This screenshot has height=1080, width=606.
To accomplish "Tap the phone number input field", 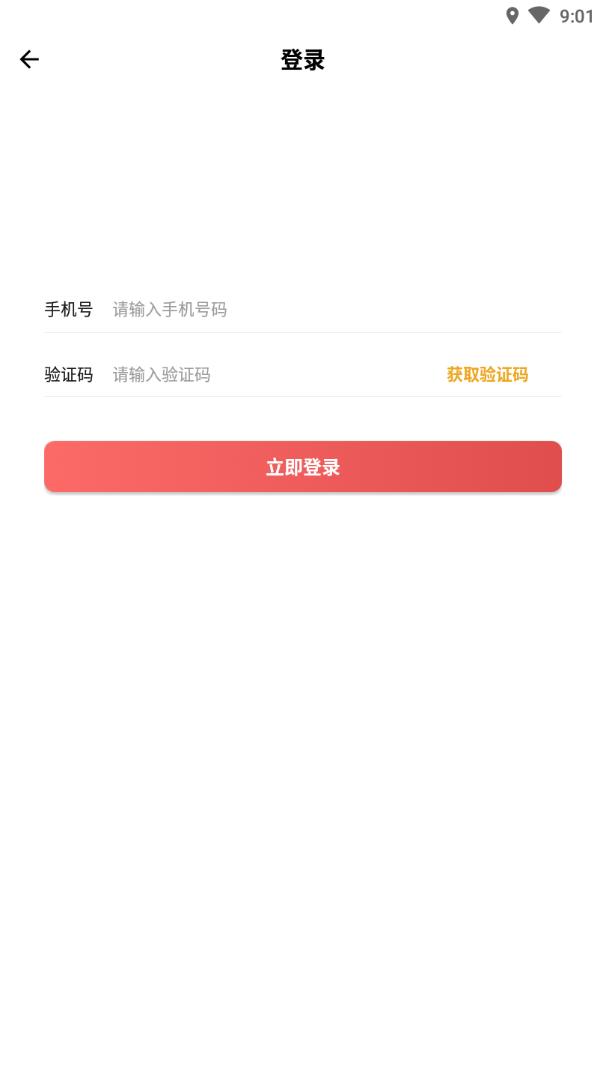I will pyautogui.click(x=336, y=309).
